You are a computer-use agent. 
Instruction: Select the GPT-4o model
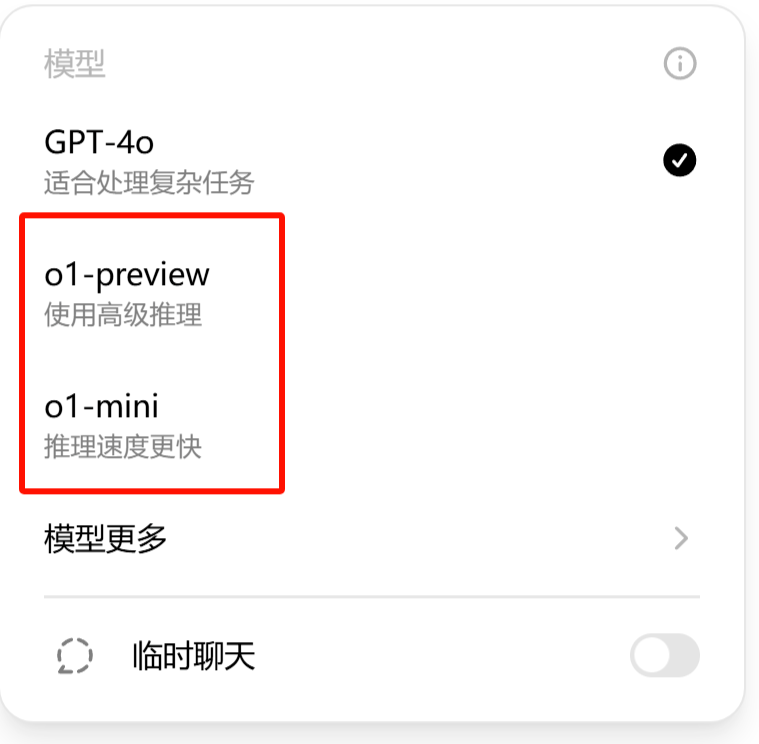[150, 160]
